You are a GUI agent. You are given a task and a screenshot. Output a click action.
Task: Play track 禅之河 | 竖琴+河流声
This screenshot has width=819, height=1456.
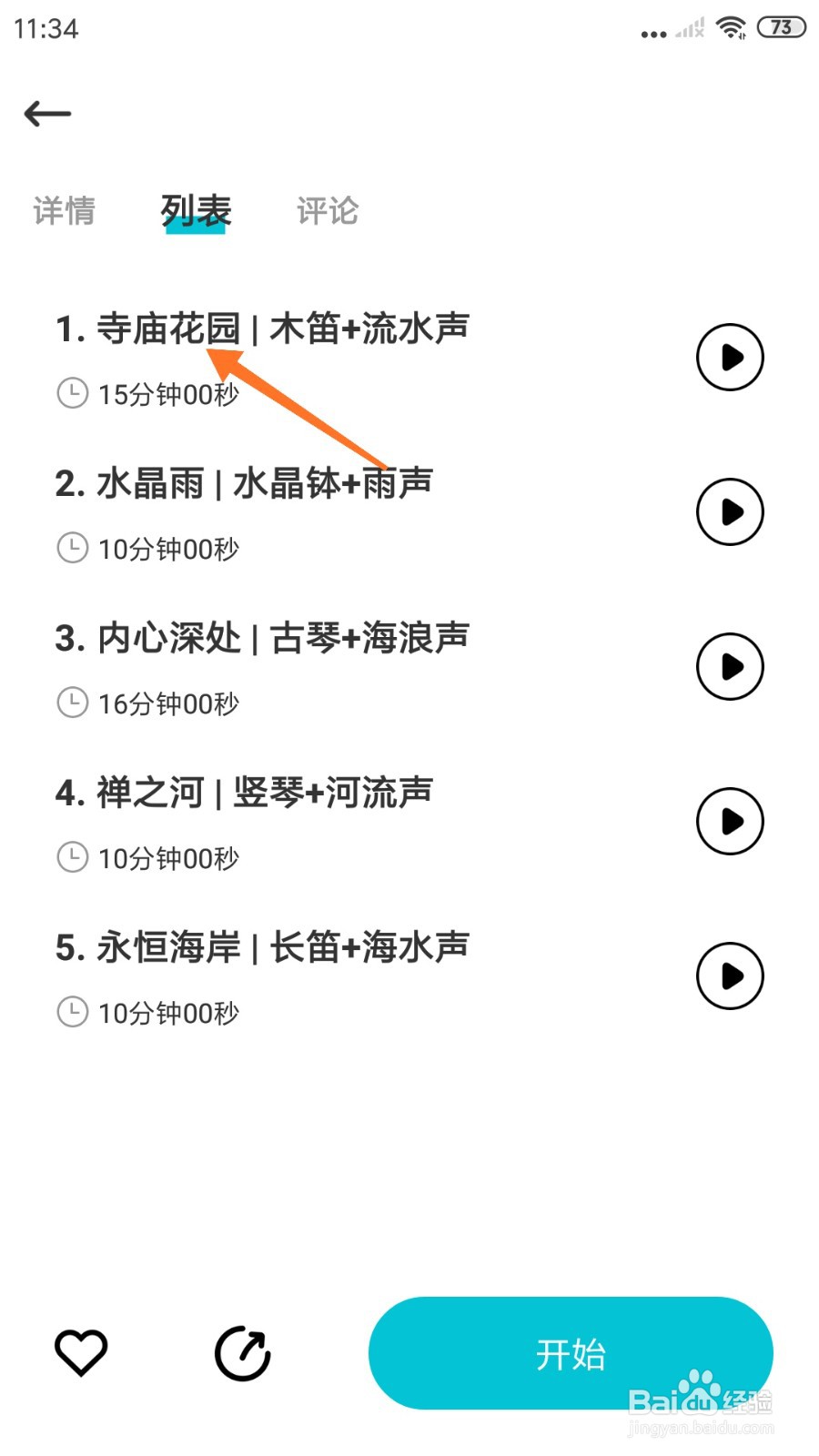coord(730,821)
